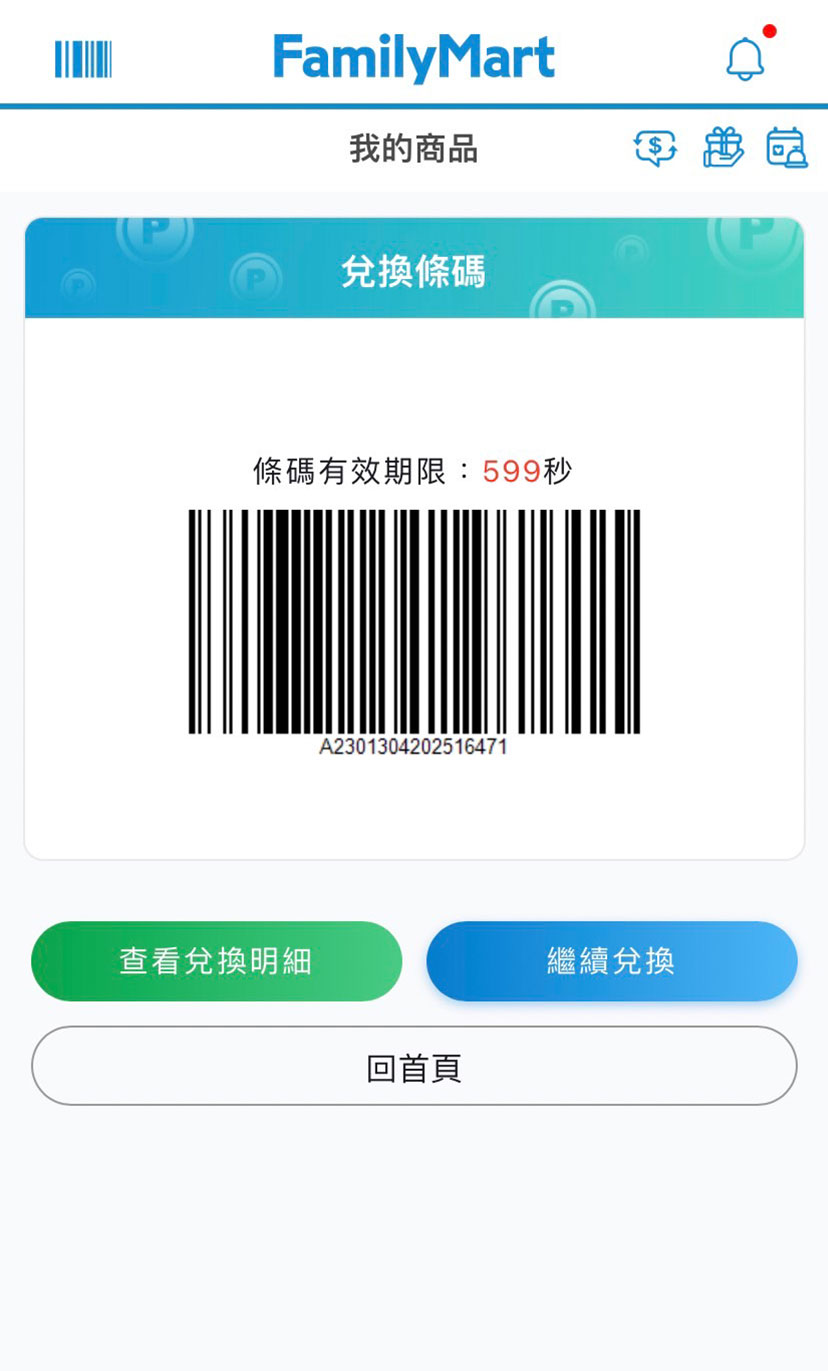Open the gift hand icon
Image resolution: width=828 pixels, height=1371 pixels.
[722, 149]
